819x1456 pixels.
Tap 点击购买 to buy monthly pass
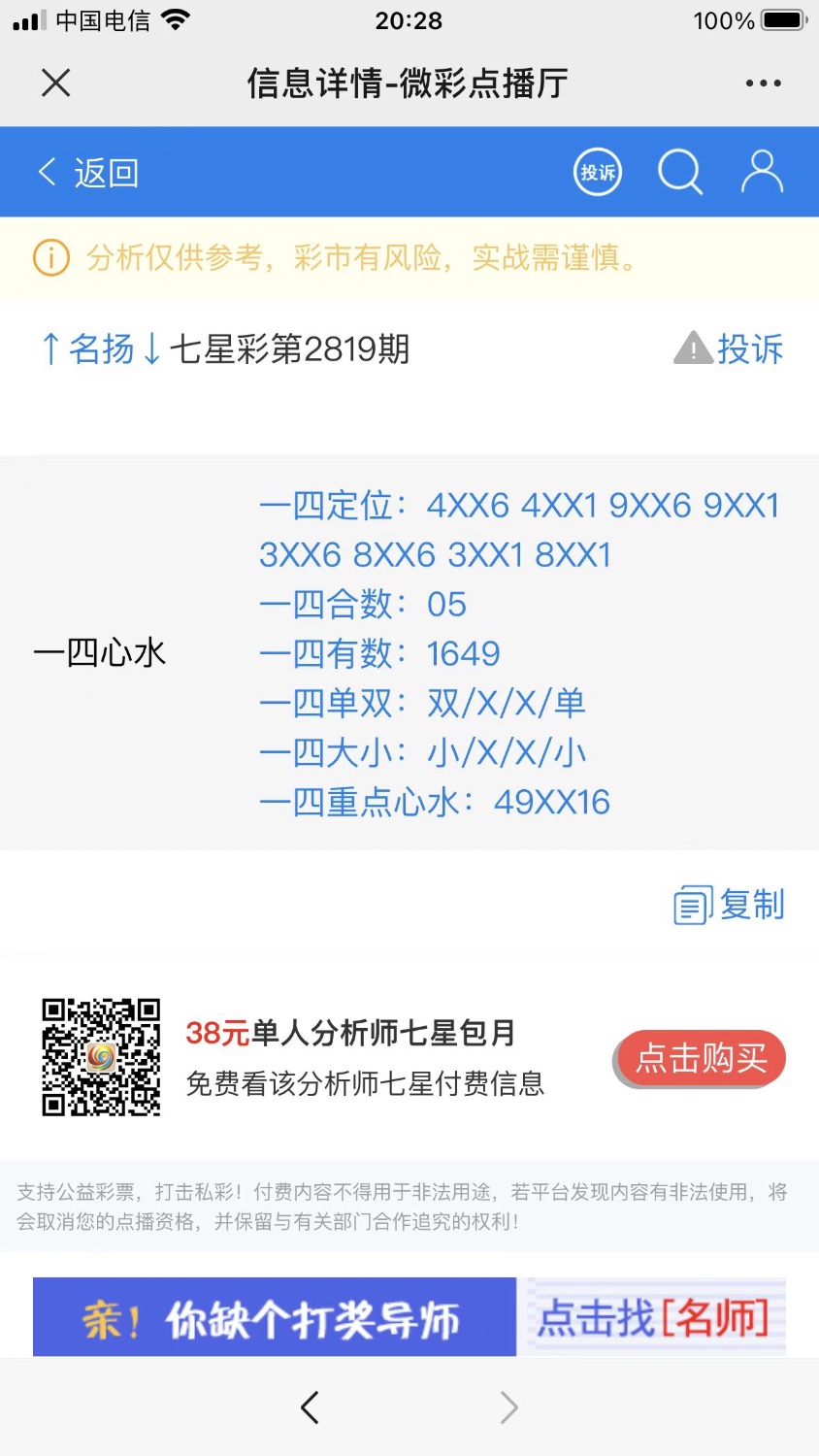(700, 1058)
